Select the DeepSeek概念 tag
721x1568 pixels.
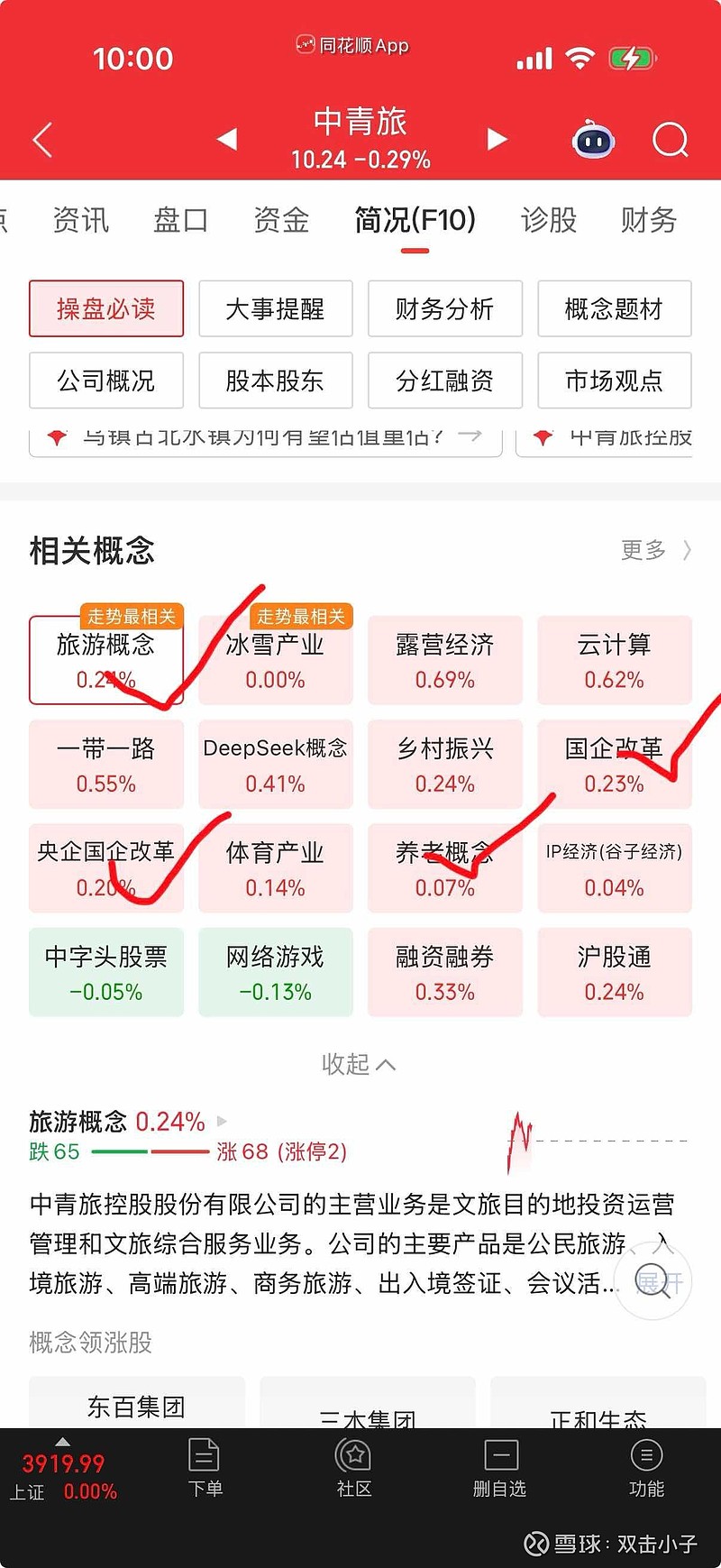tap(275, 765)
